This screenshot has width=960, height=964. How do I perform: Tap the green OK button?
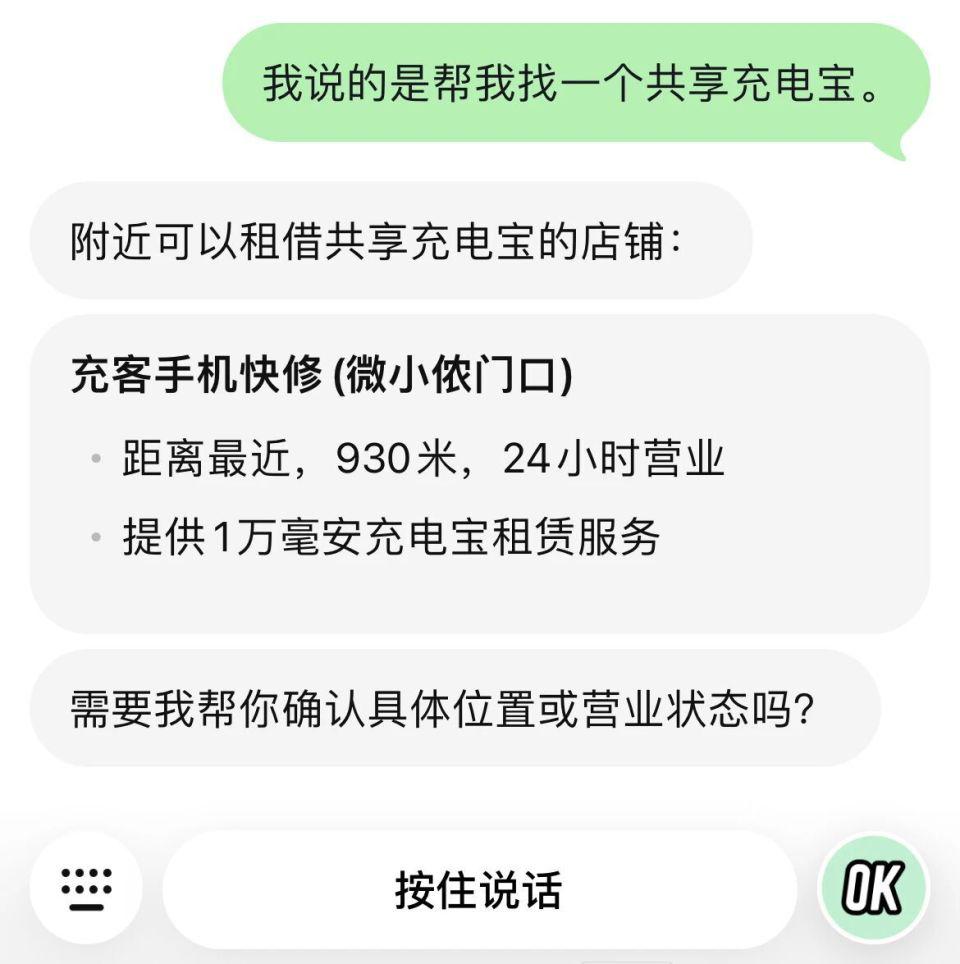(x=873, y=887)
